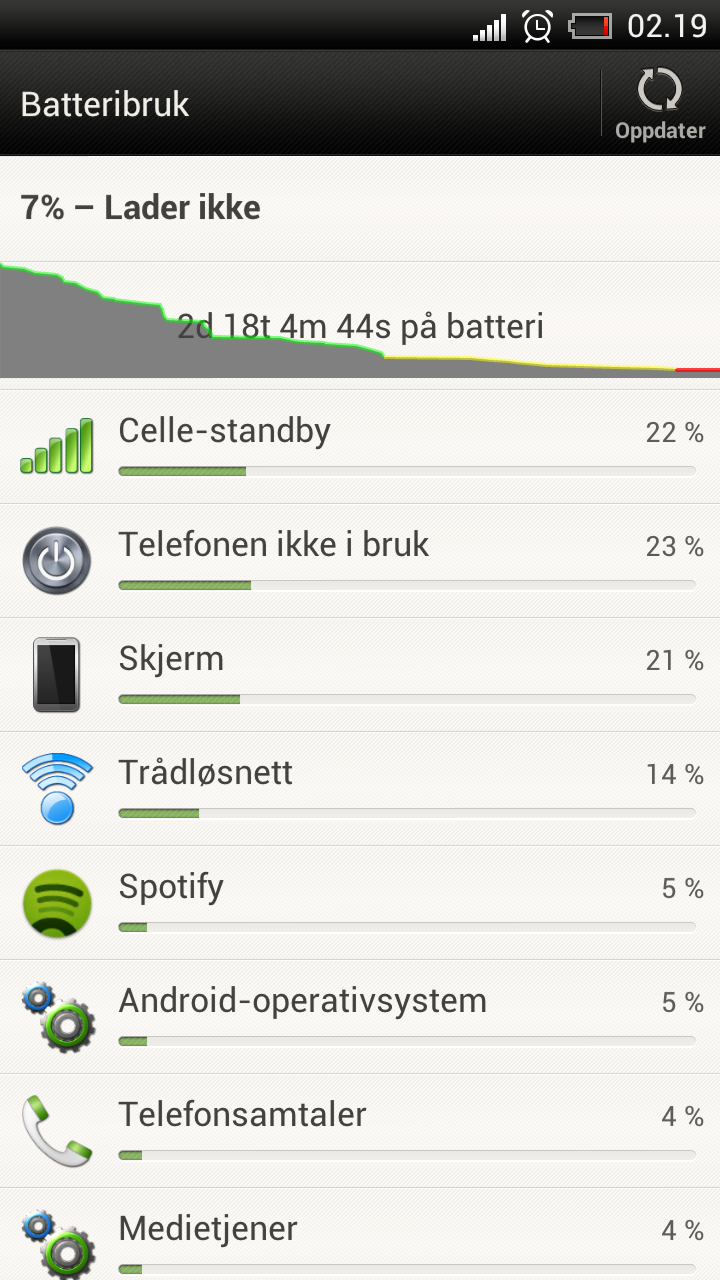Viewport: 720px width, 1280px height.
Task: Open Skjerm battery usage details
Action: (x=360, y=675)
